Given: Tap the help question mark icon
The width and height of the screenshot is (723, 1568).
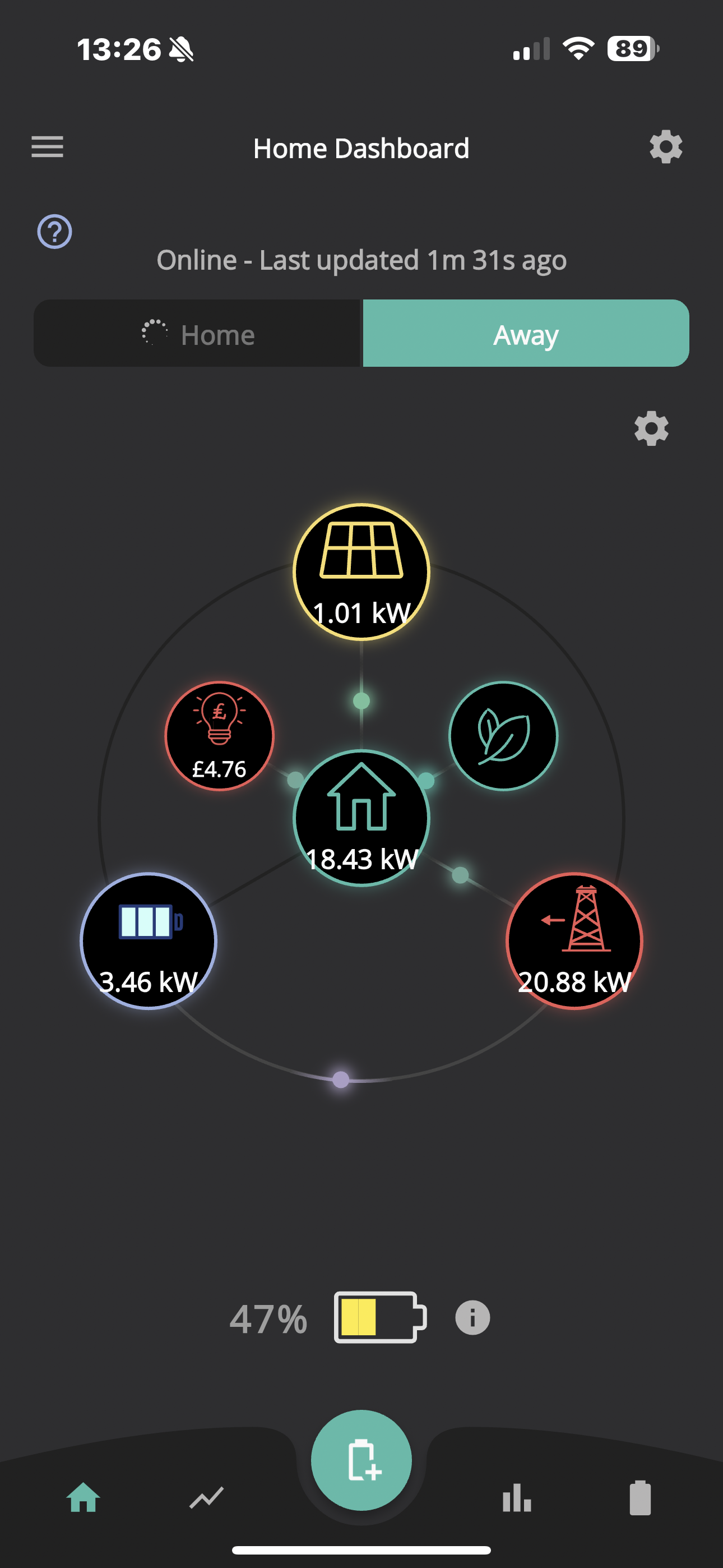Looking at the screenshot, I should click(x=55, y=232).
